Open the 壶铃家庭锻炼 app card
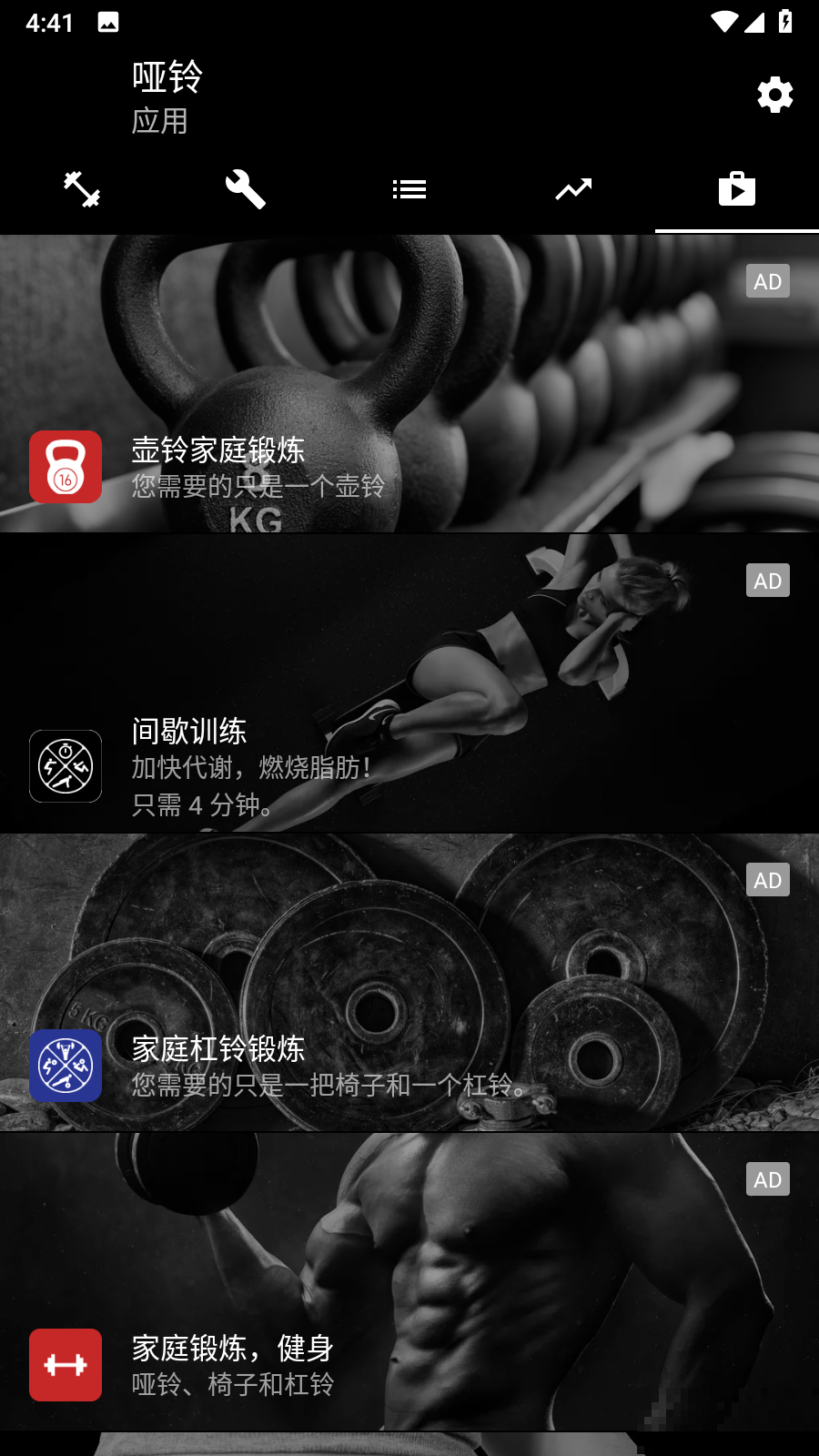Image resolution: width=819 pixels, height=1456 pixels. click(x=409, y=384)
